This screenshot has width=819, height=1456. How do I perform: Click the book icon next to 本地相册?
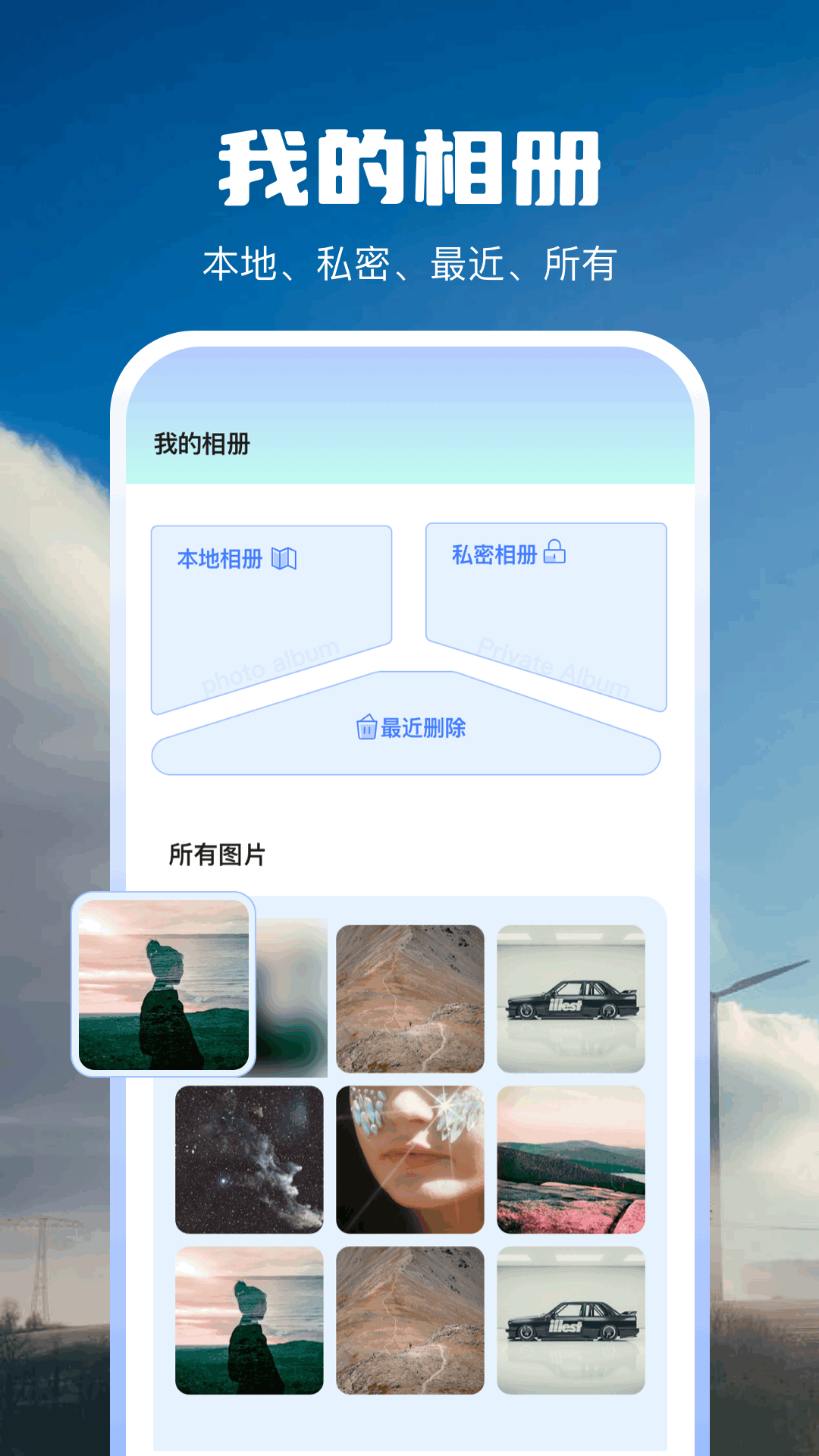(x=285, y=557)
